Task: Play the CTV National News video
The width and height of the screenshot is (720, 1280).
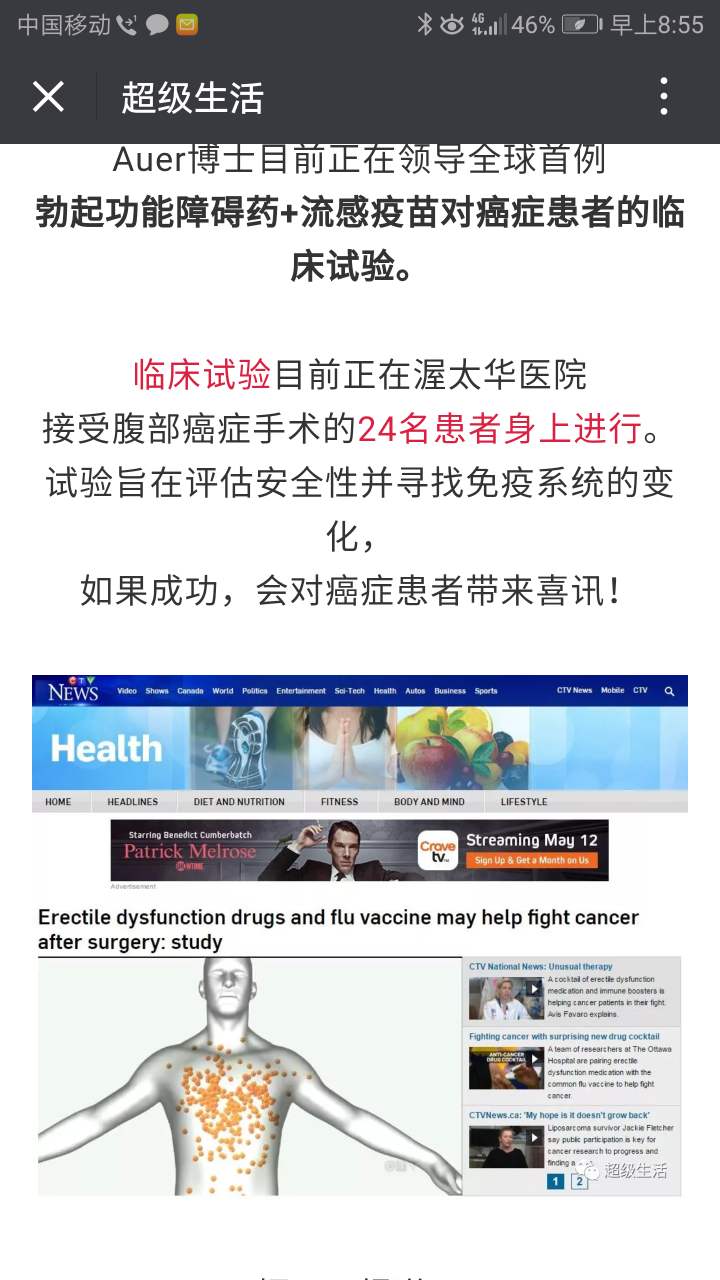Action: tap(535, 989)
